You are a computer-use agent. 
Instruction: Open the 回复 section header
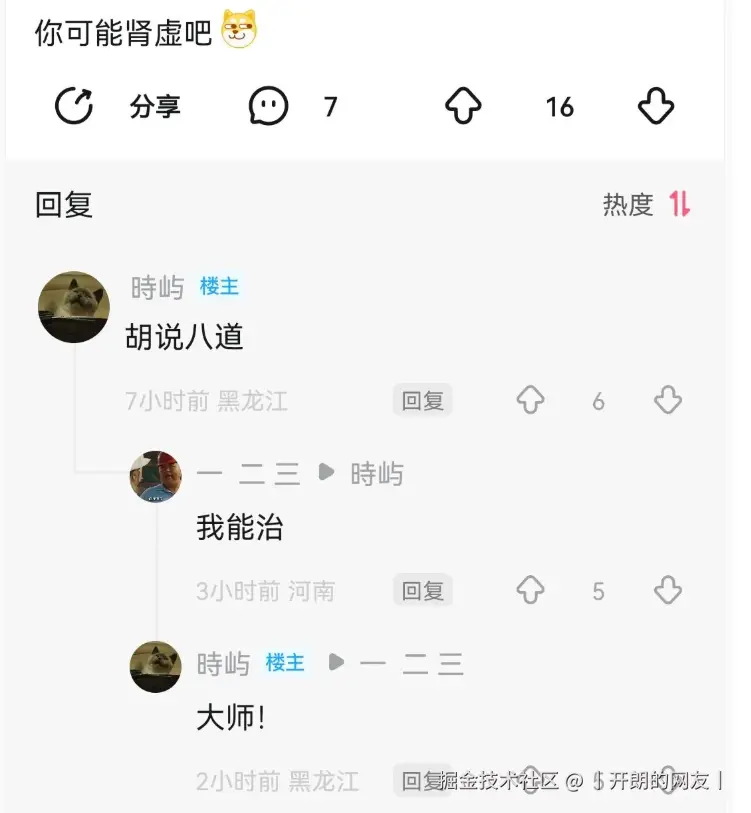(65, 205)
